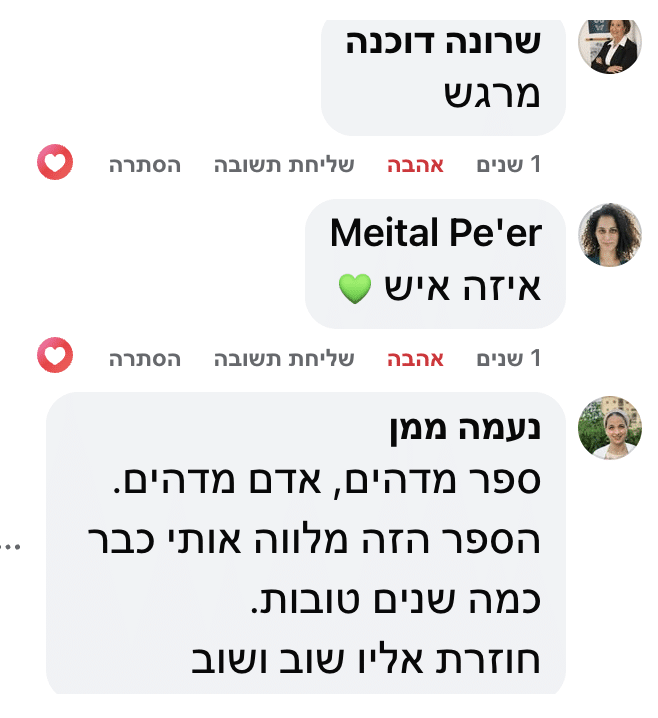The height and width of the screenshot is (718, 658).
Task: Visit profile via the name שרונה דוכנה
Action: tap(443, 43)
